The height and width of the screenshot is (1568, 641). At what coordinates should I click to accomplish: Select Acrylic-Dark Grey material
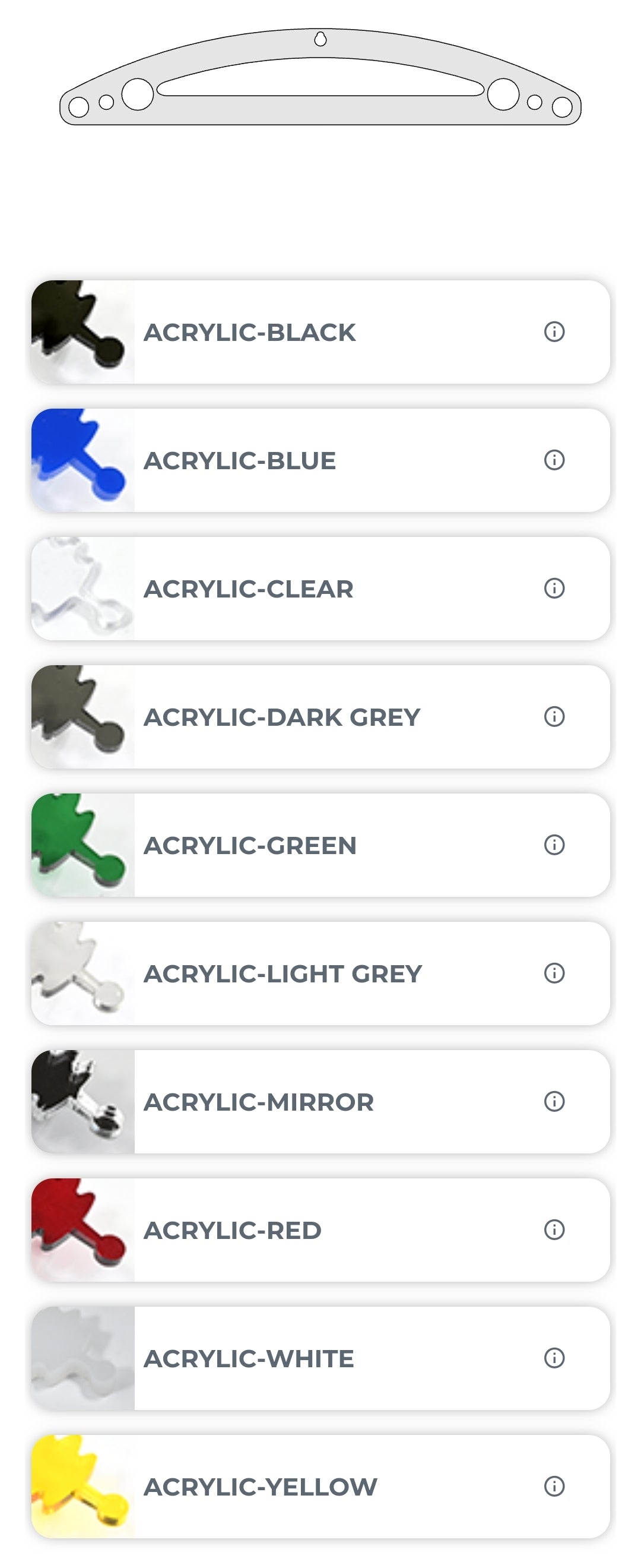click(x=281, y=717)
